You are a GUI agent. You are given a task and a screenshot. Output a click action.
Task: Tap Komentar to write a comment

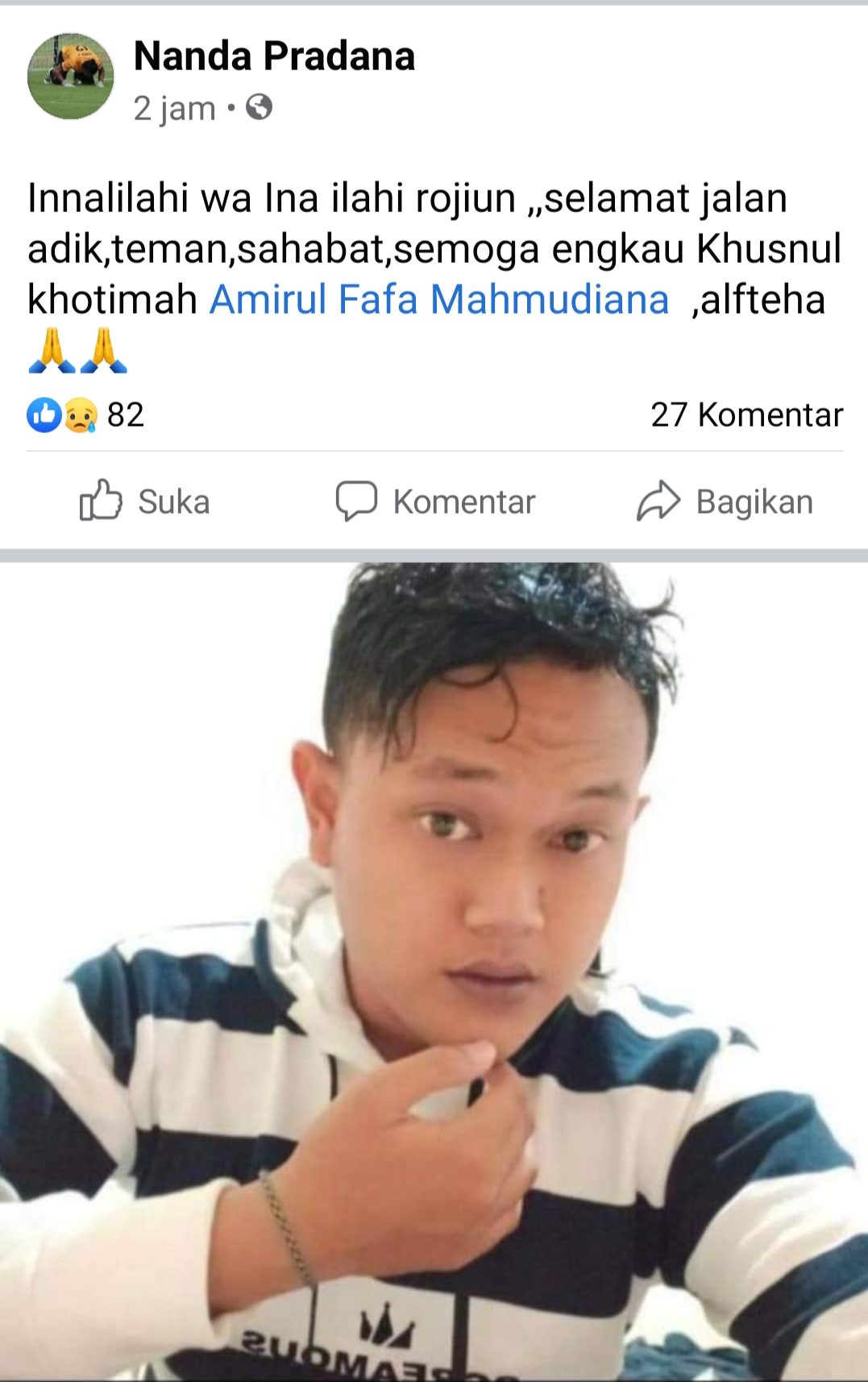pyautogui.click(x=436, y=502)
